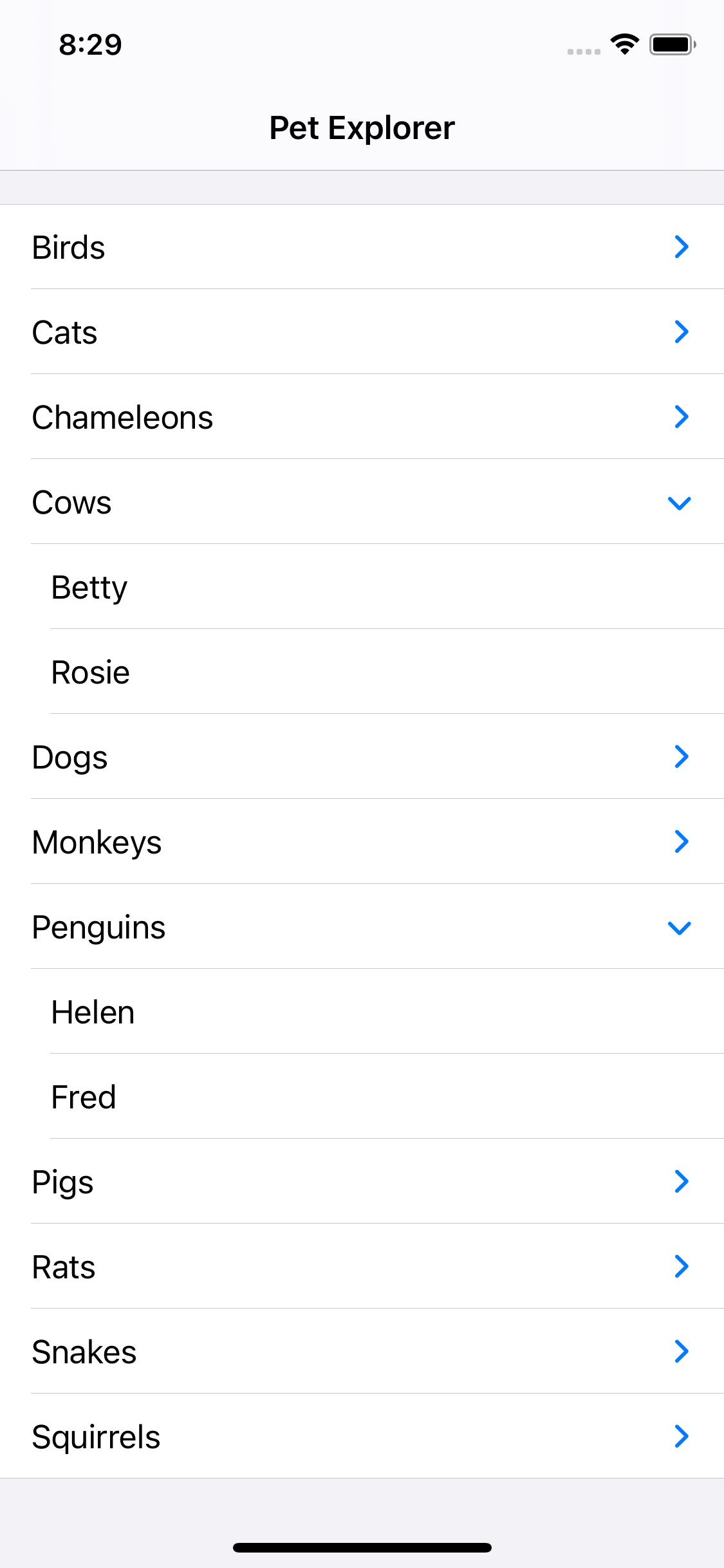Expand the Dogs list
Screen dimensions: 724x1568
click(362, 758)
